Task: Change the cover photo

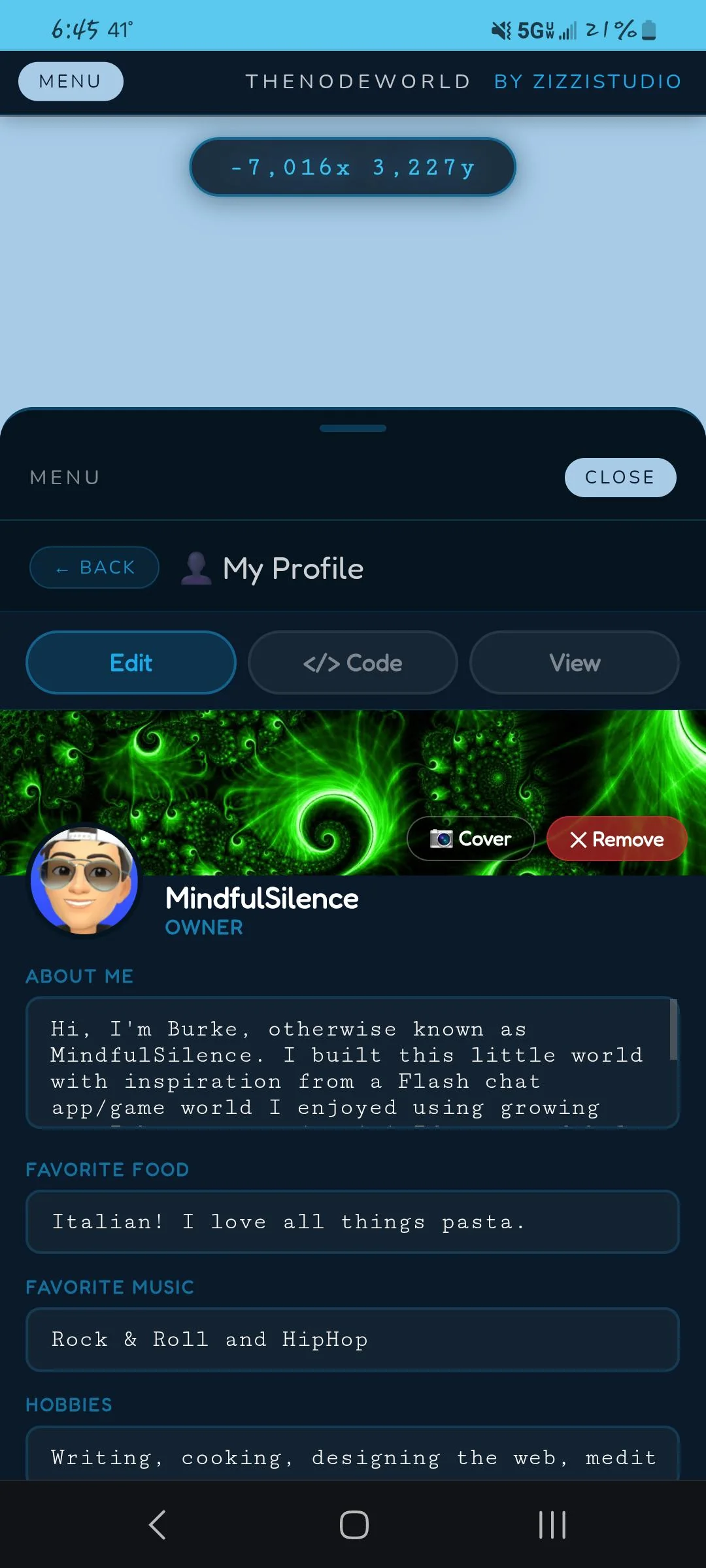Action: coord(471,838)
